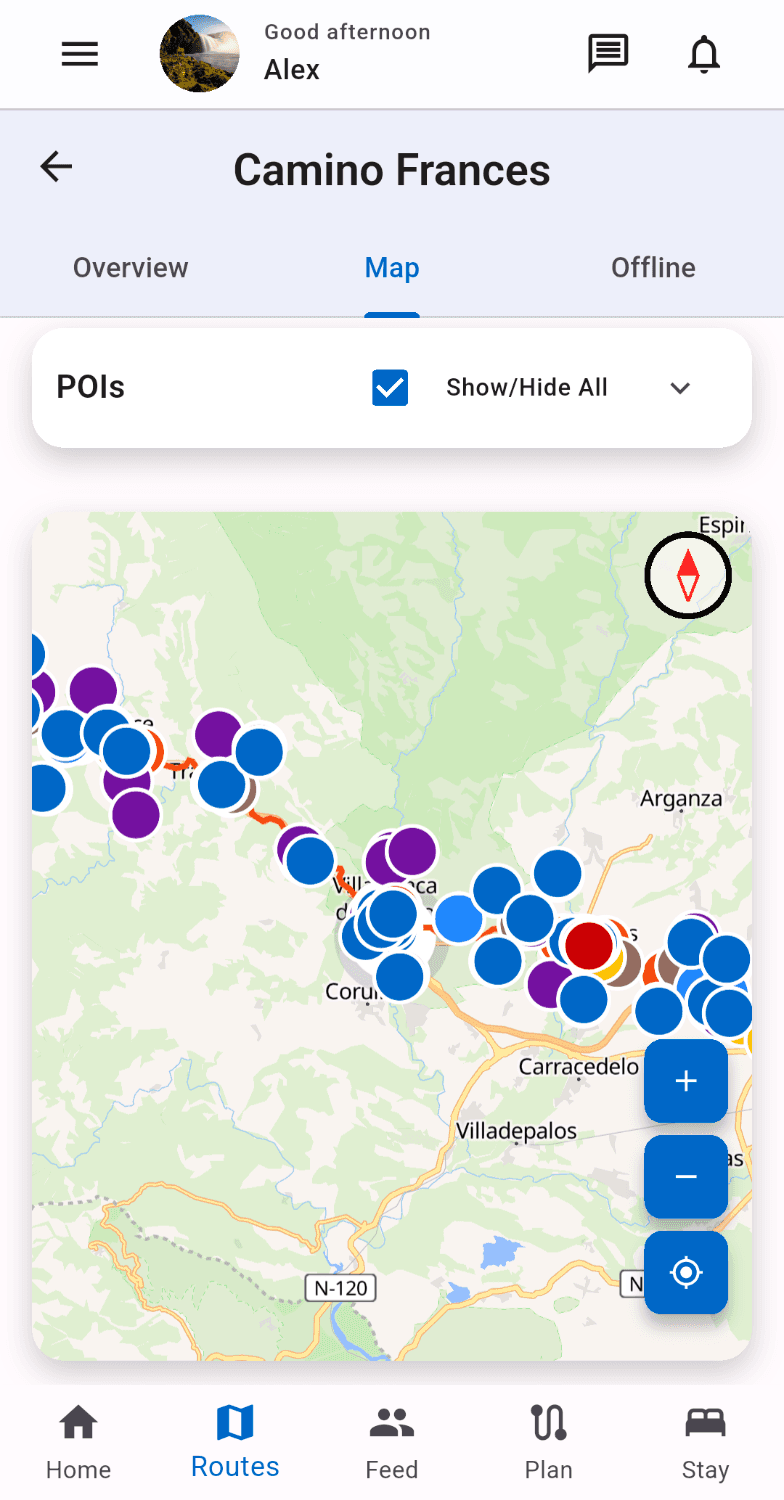
Task: Open the hamburger drawer menu
Action: 80,54
